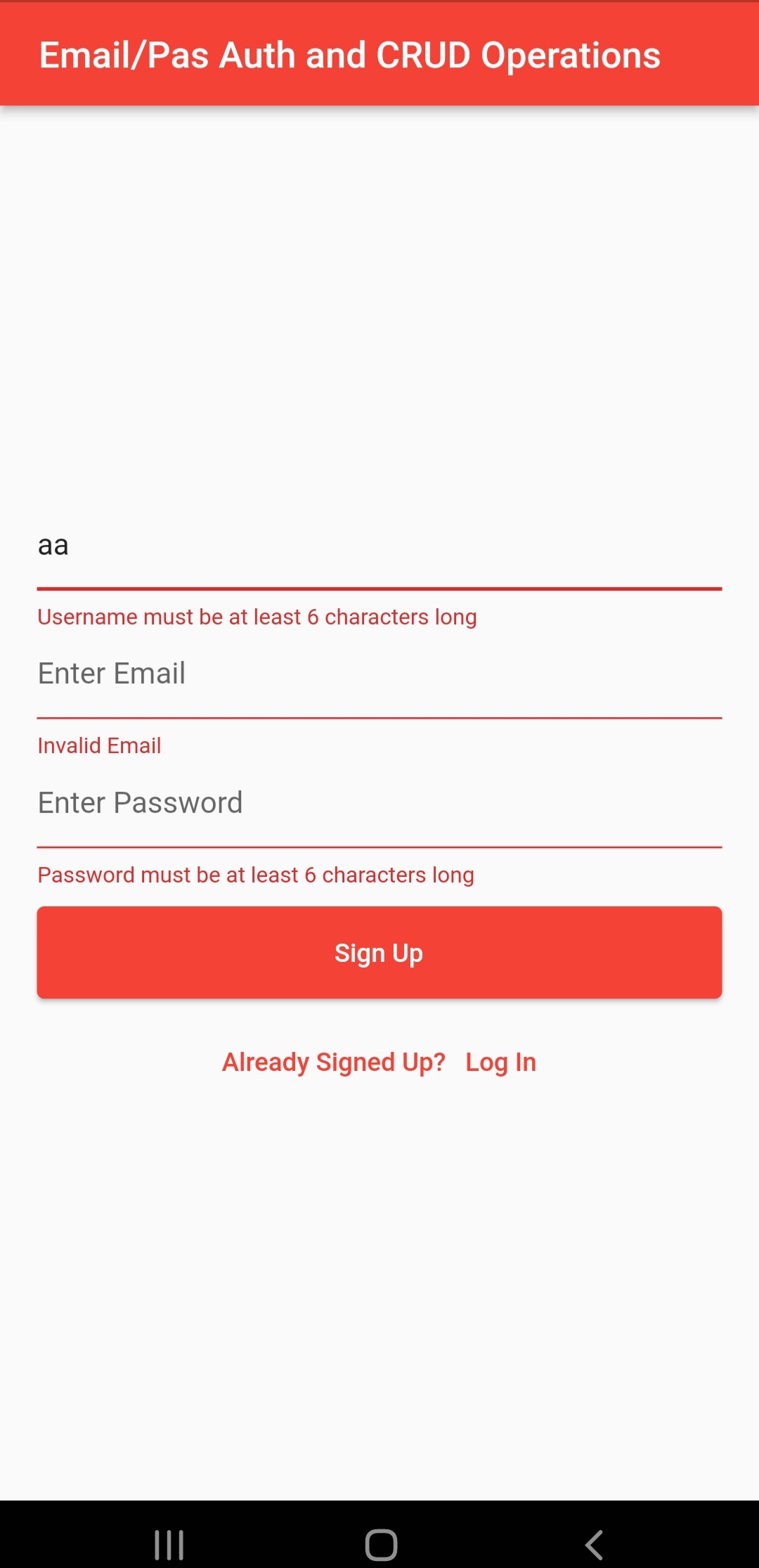Tap the Already Signed Up? text
This screenshot has height=1568, width=759.
pyautogui.click(x=335, y=1062)
